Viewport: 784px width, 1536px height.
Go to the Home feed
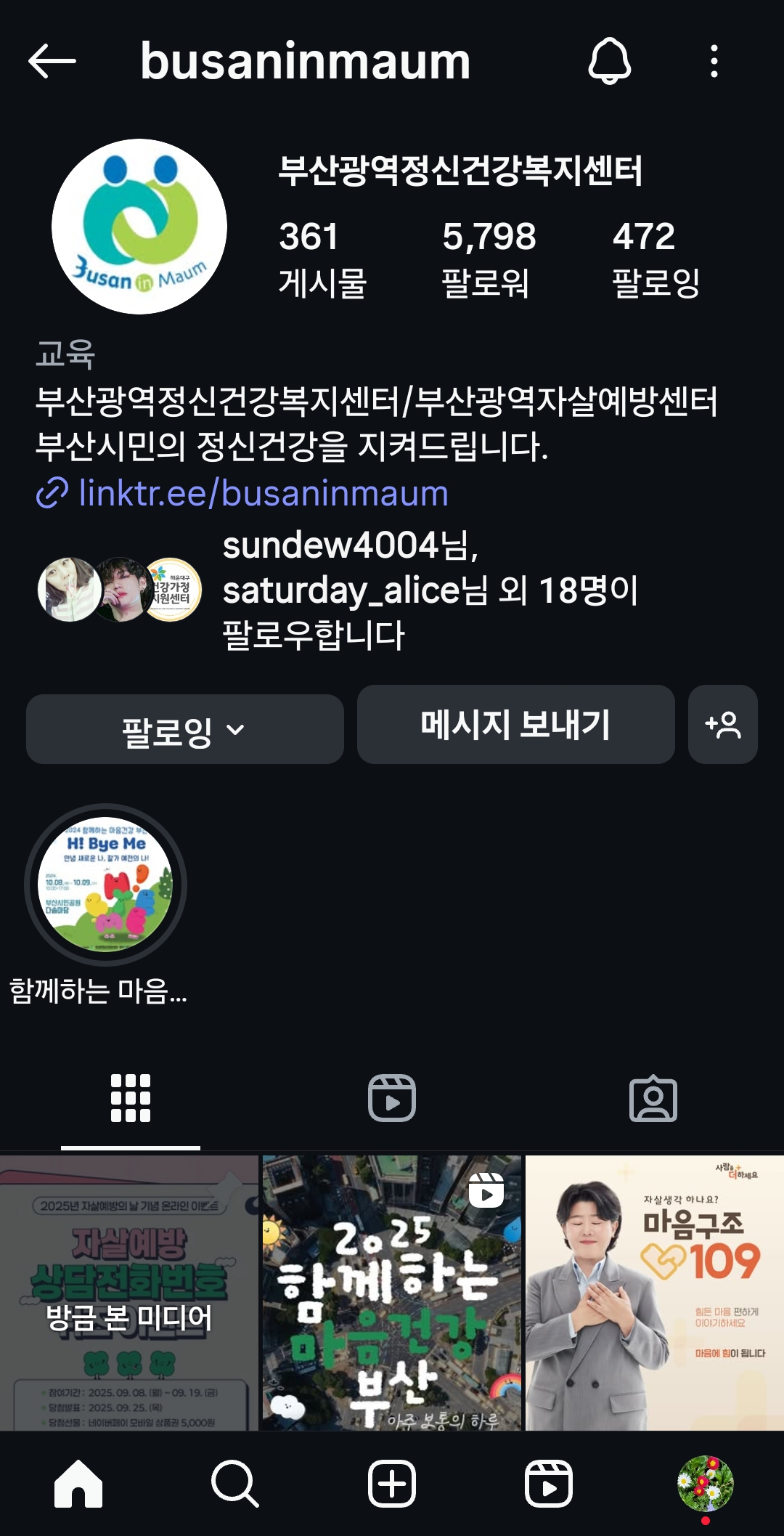[x=78, y=1484]
